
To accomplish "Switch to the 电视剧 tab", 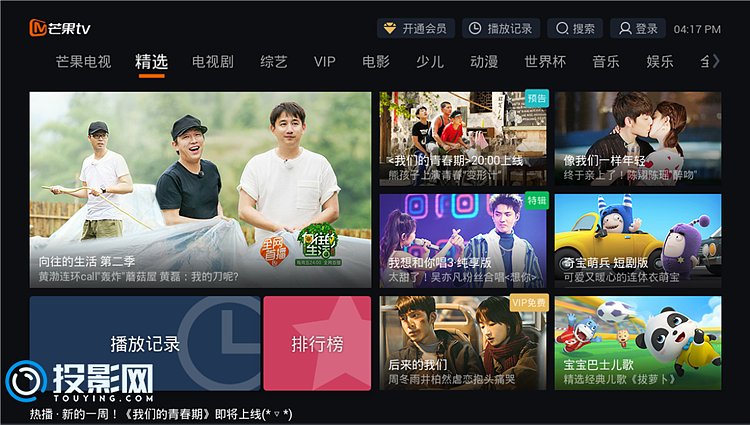I will [213, 62].
